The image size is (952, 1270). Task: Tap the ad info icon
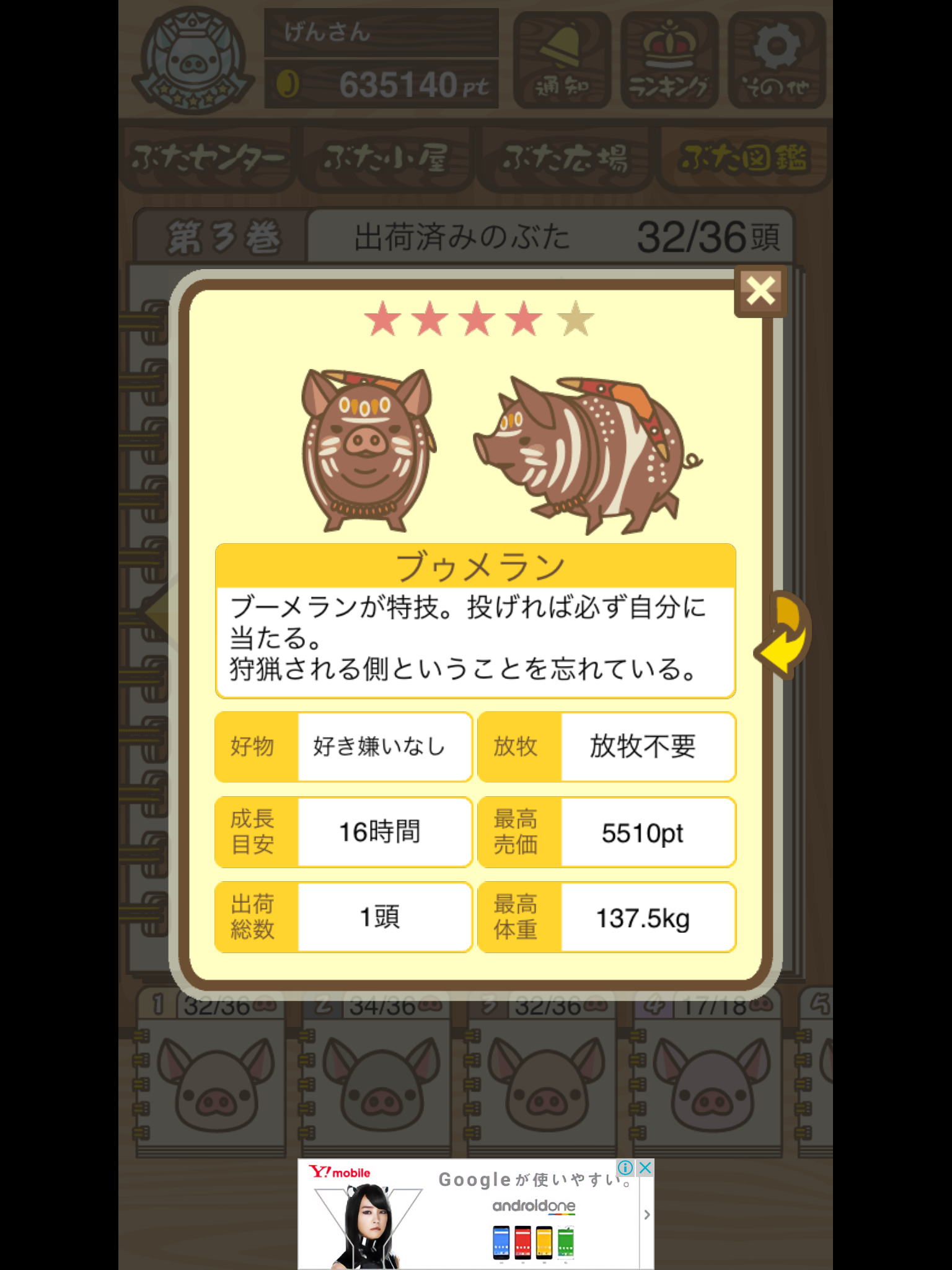(x=626, y=1168)
